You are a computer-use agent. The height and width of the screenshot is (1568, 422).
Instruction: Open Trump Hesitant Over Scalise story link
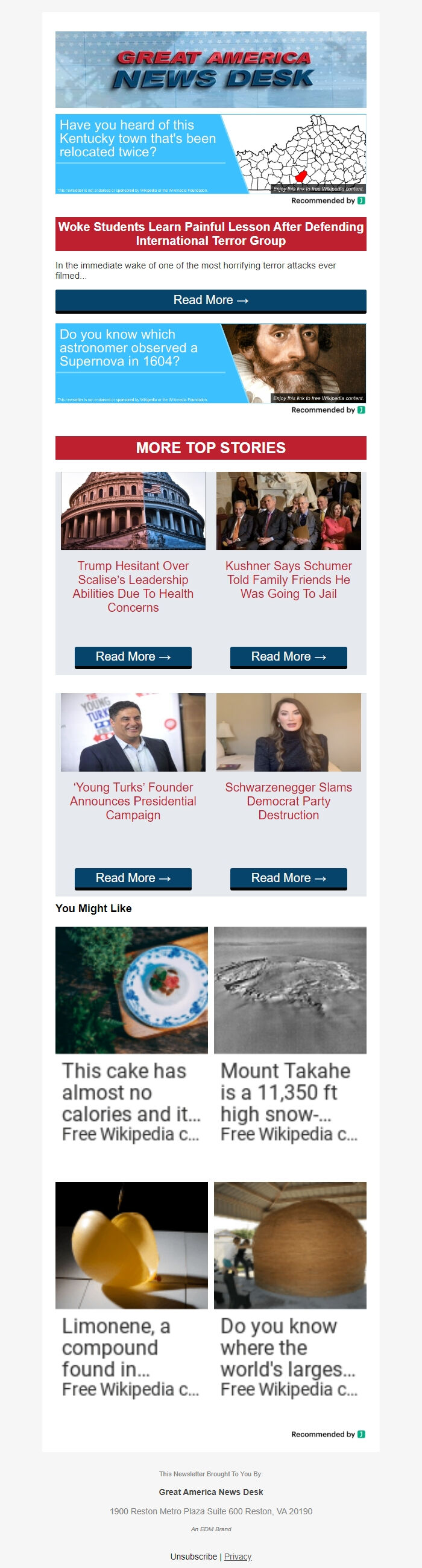click(133, 586)
